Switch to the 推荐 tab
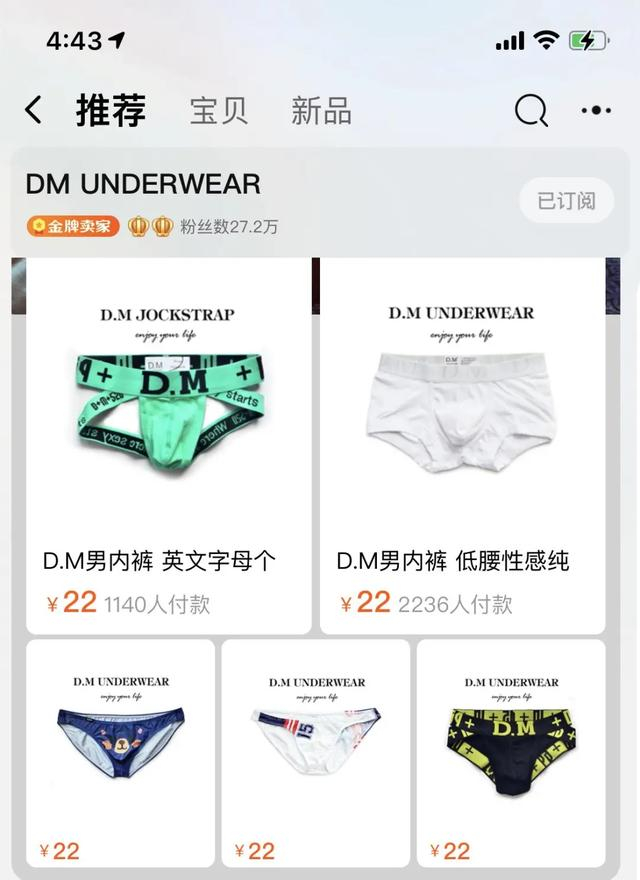 [x=111, y=110]
